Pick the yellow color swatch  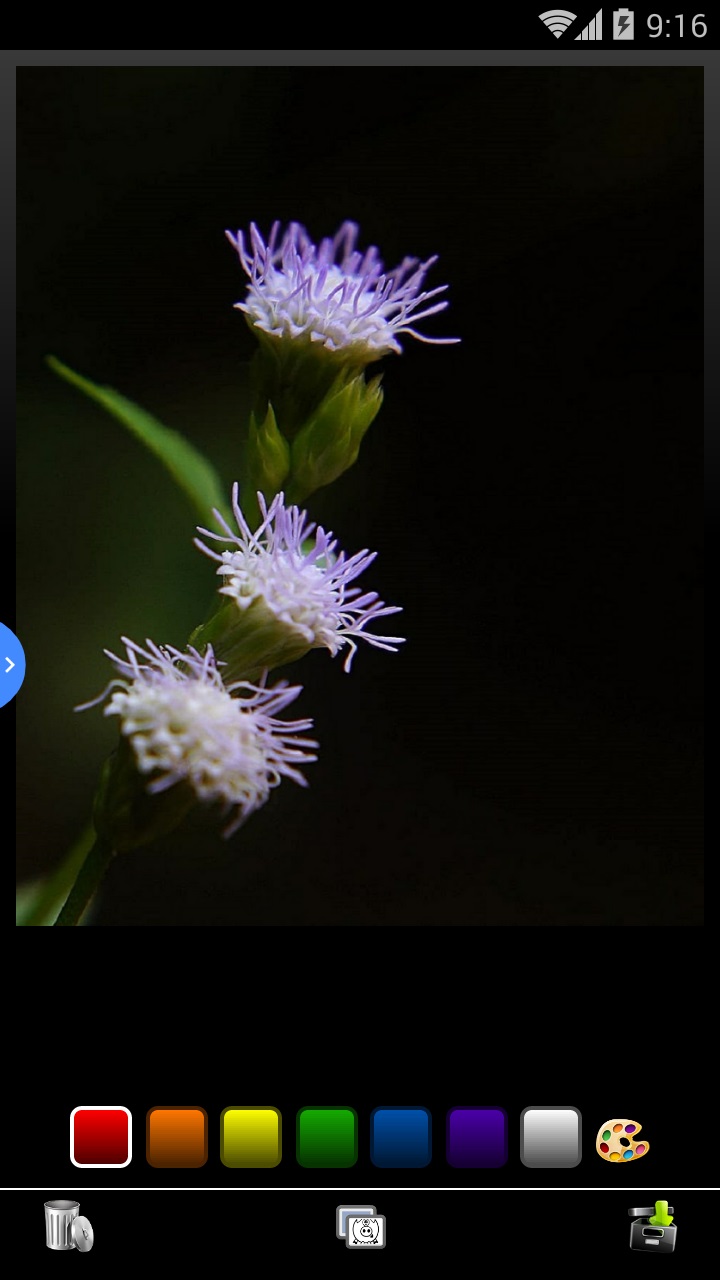(251, 1137)
